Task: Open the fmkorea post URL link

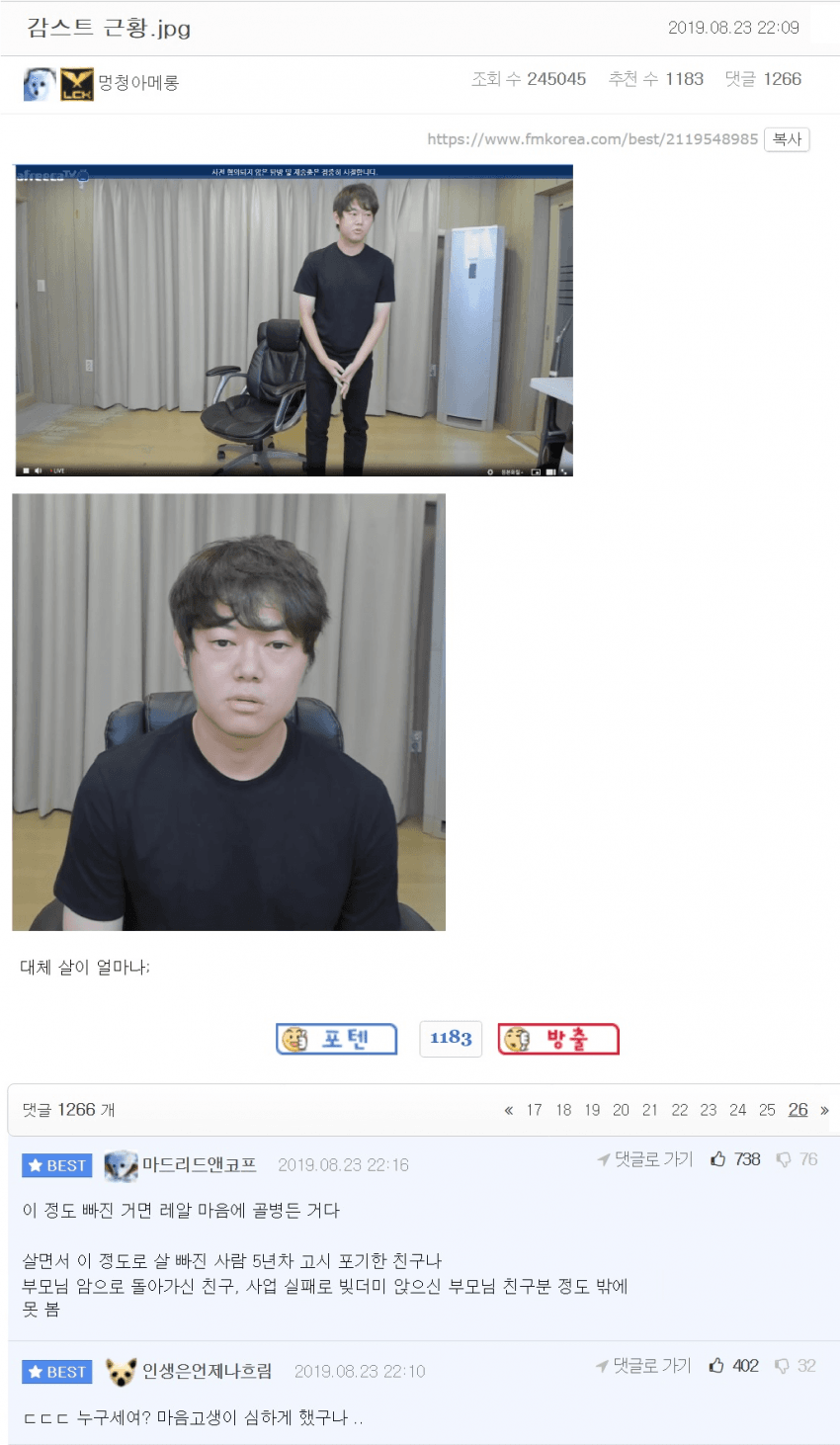Action: pos(592,139)
